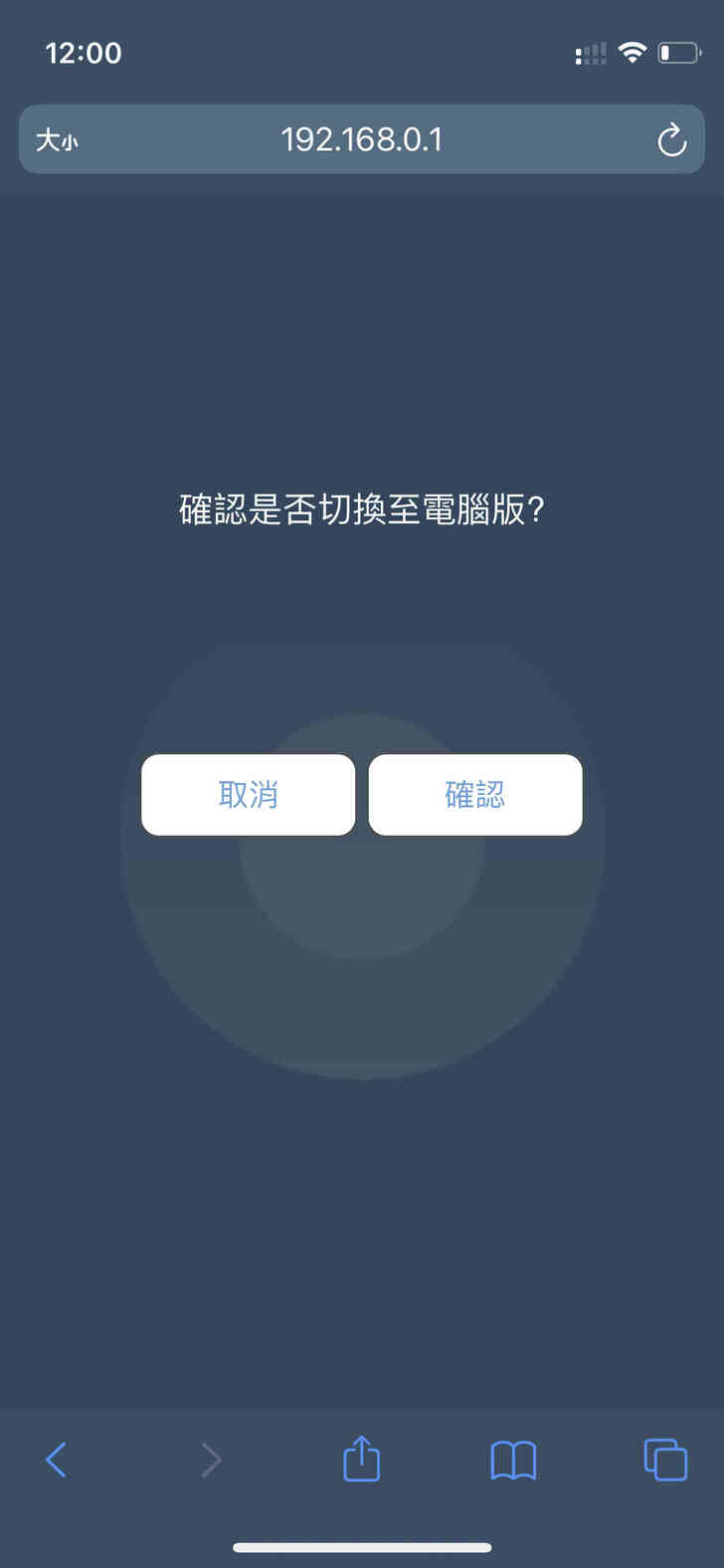Confirm switch with 確認 button

point(475,795)
